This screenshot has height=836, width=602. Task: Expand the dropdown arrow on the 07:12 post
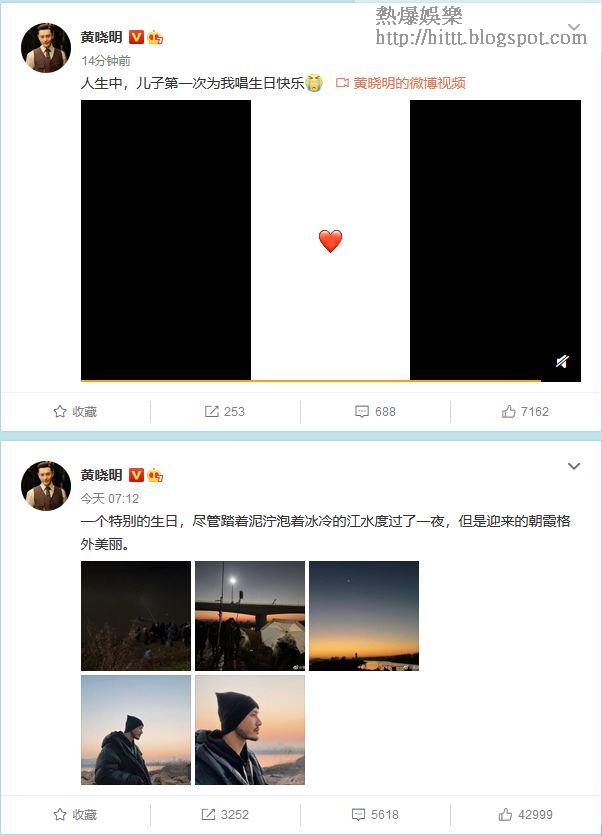point(574,467)
